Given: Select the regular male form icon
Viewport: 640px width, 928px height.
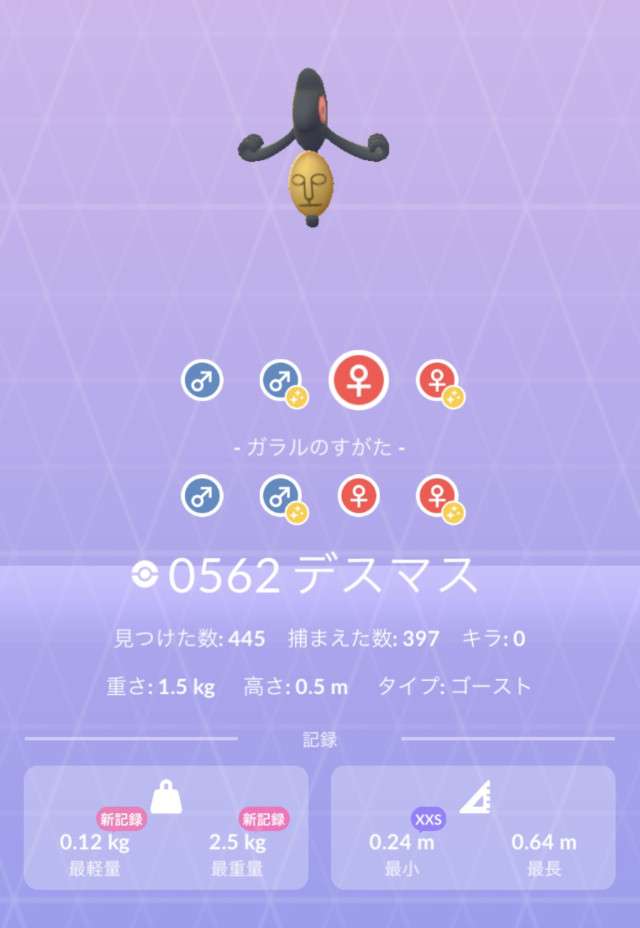Looking at the screenshot, I should tap(202, 381).
